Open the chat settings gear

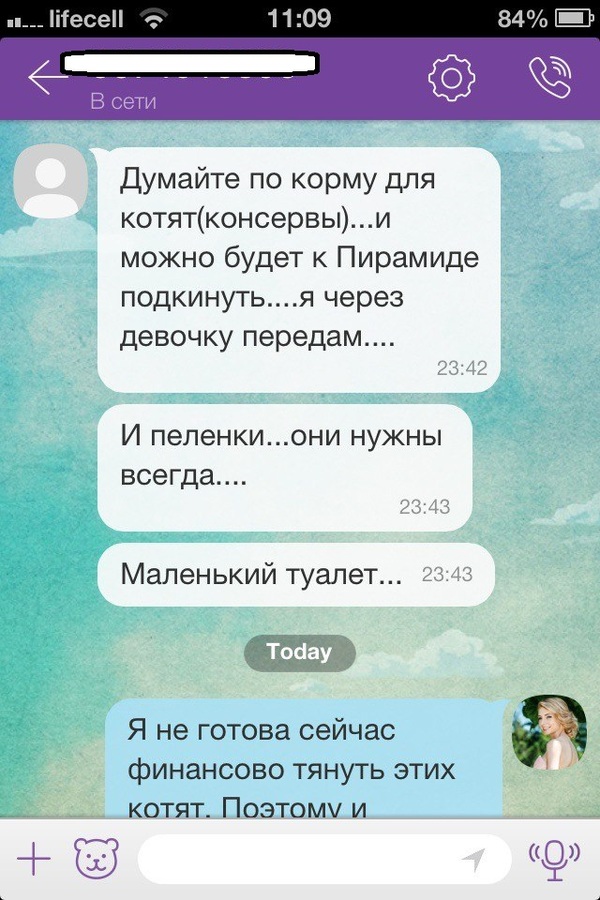[451, 78]
